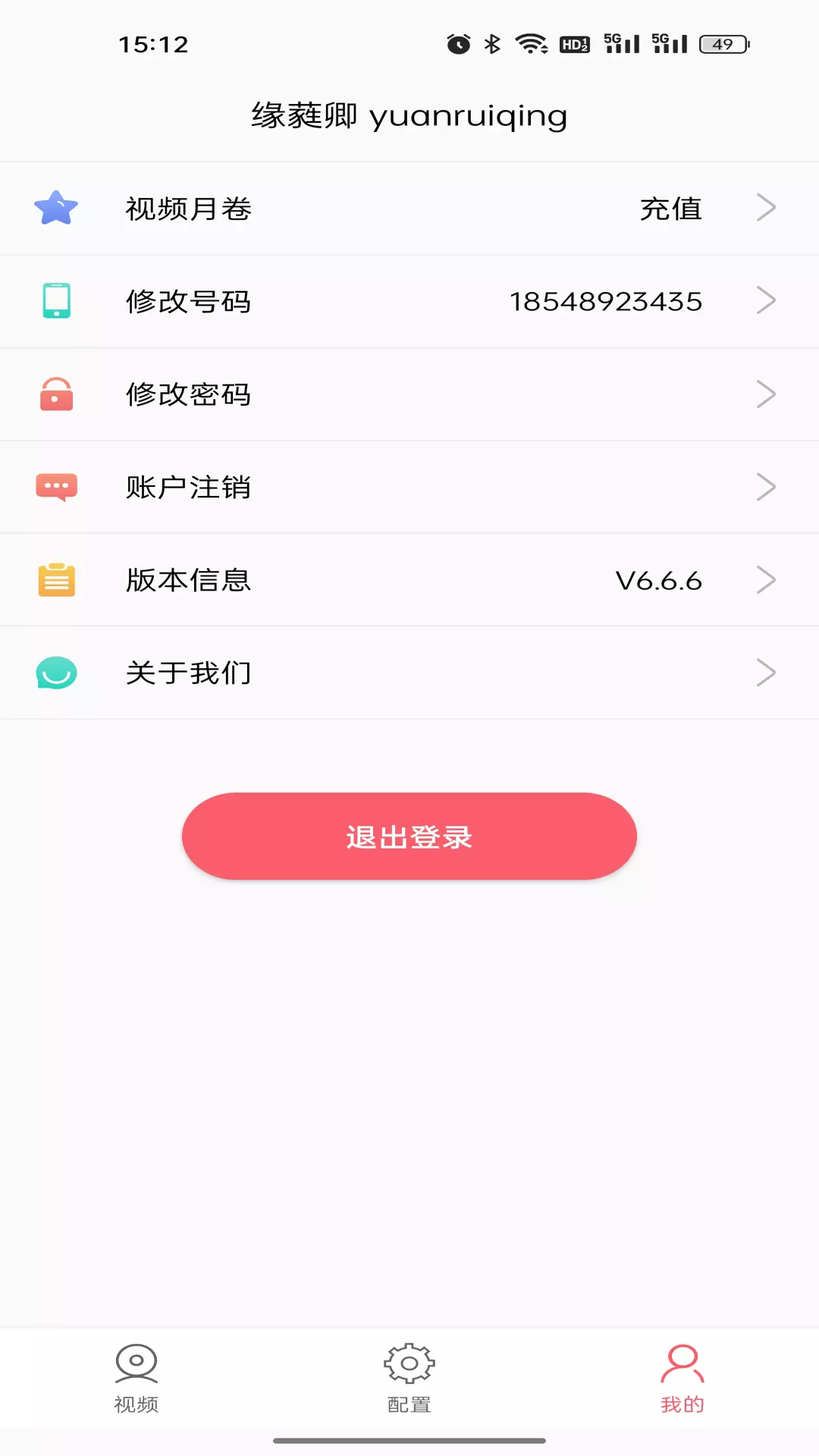The image size is (819, 1456).
Task: Open 修改号码 to change phone number
Action: [x=409, y=301]
